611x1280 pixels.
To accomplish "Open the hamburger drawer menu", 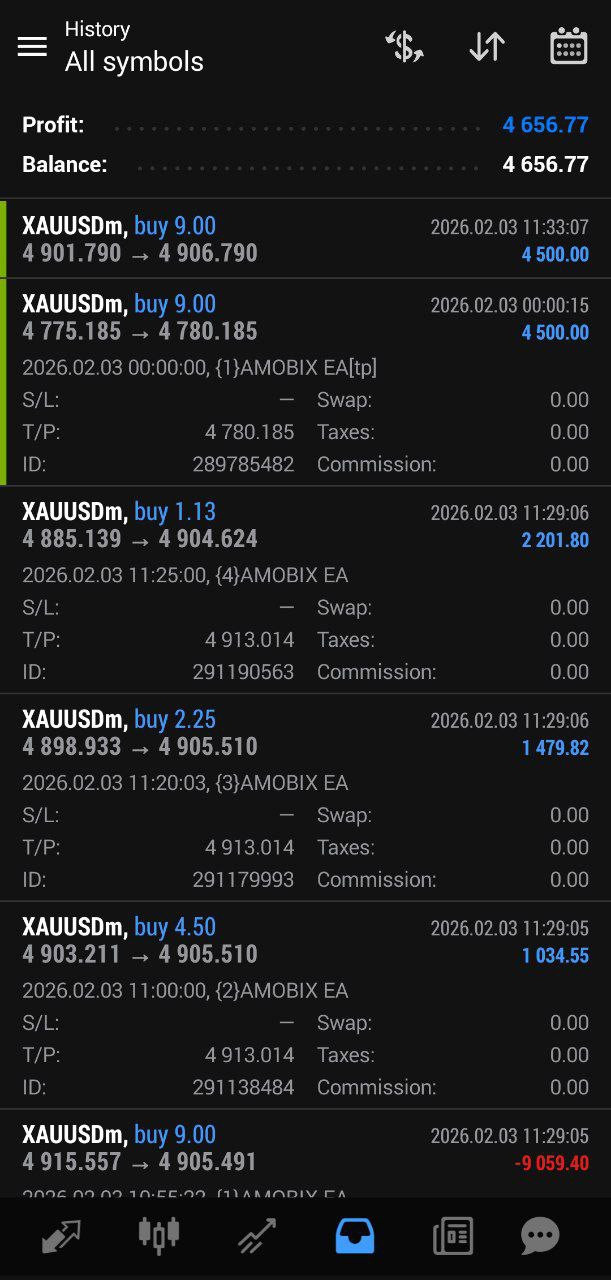I will click(32, 46).
